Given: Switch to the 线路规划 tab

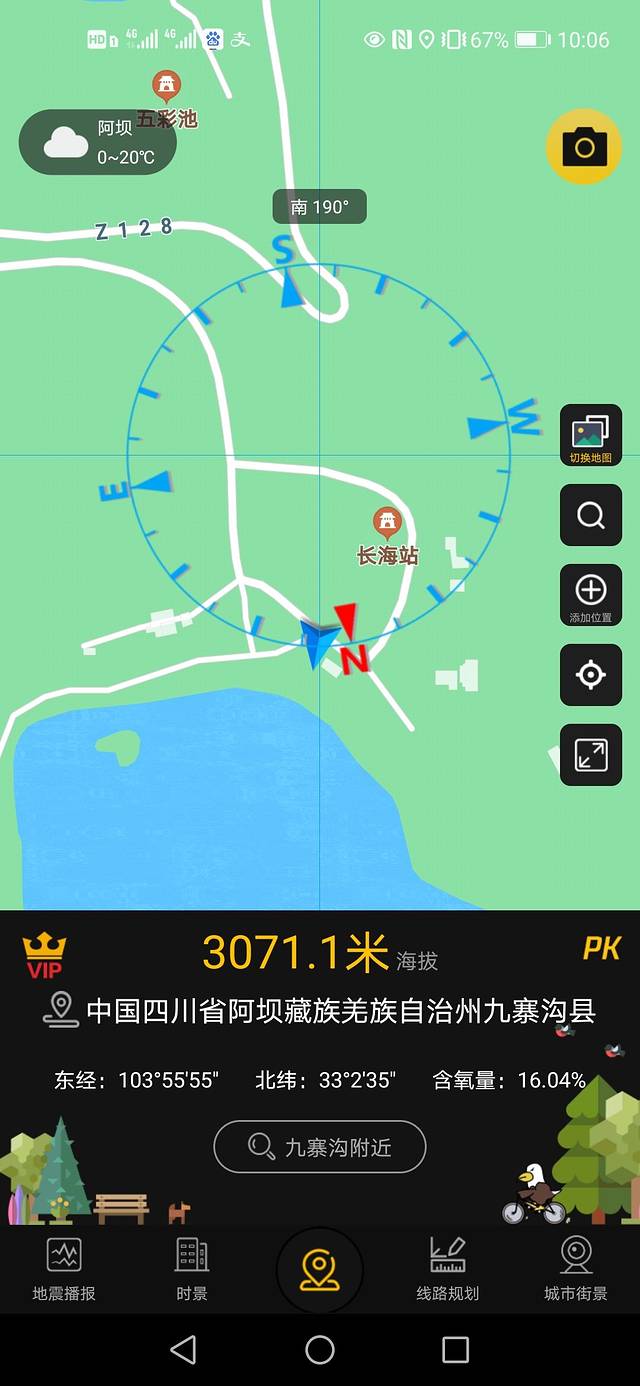Looking at the screenshot, I should click(x=447, y=1268).
